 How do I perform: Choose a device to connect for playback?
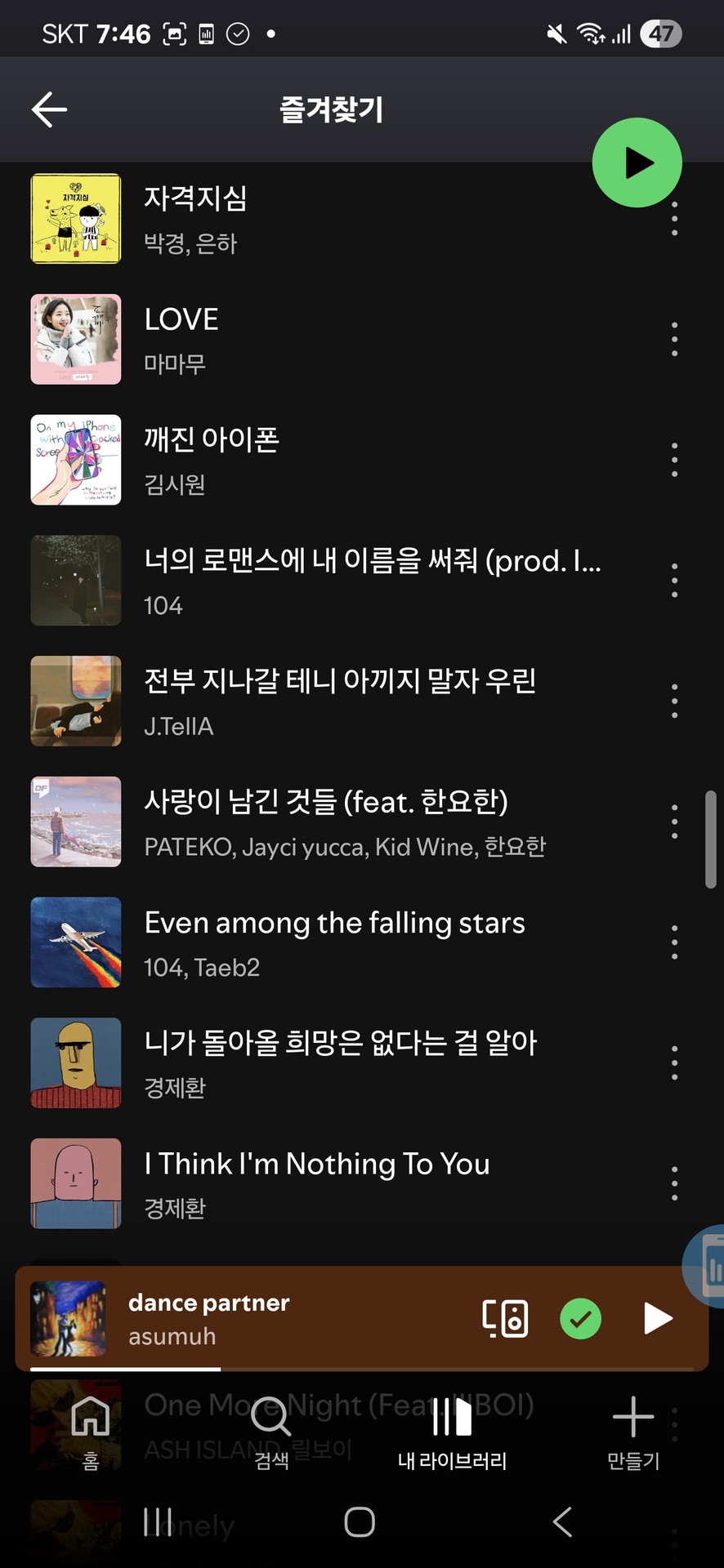click(x=505, y=1318)
